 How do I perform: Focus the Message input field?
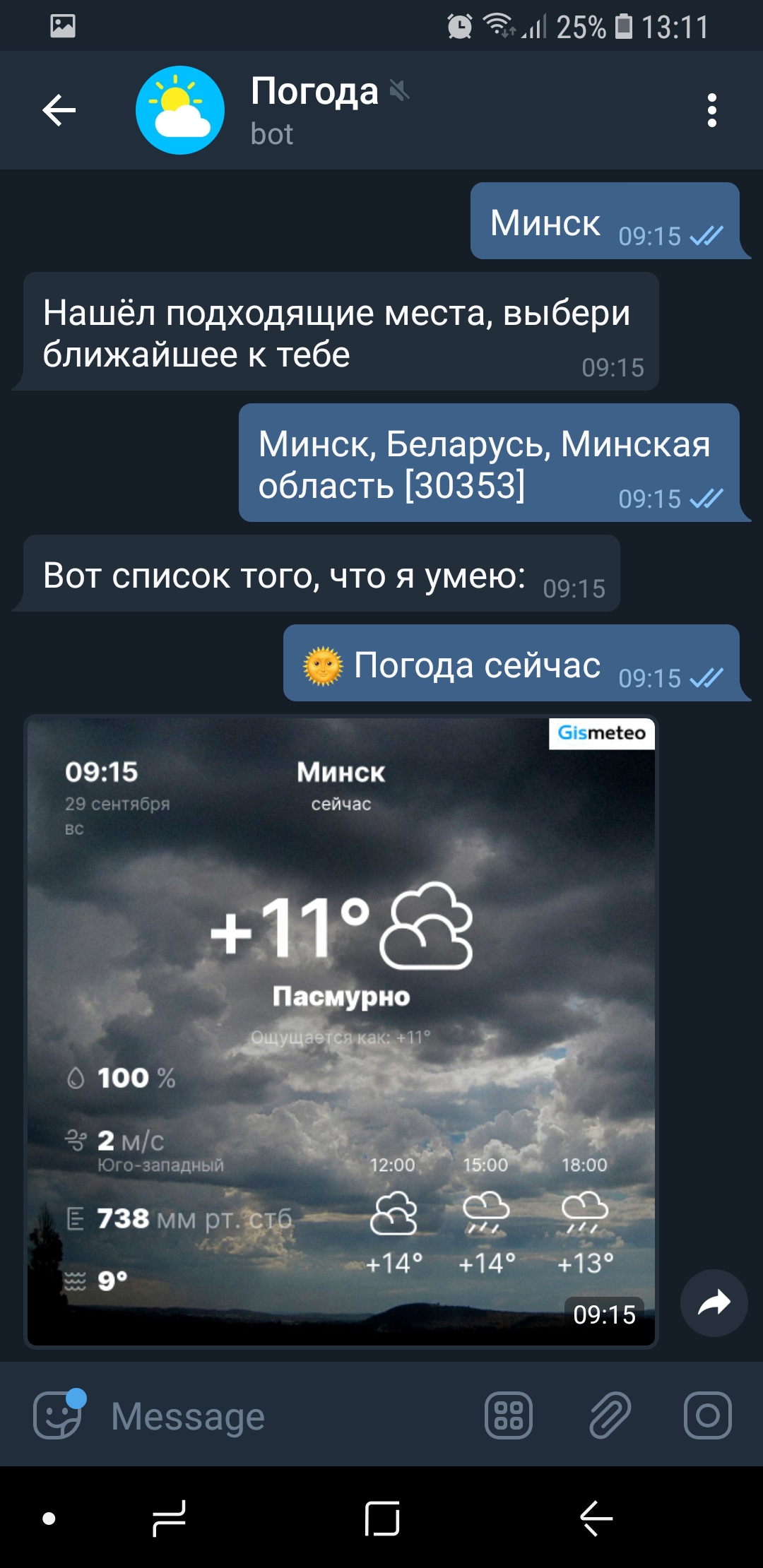click(283, 1415)
